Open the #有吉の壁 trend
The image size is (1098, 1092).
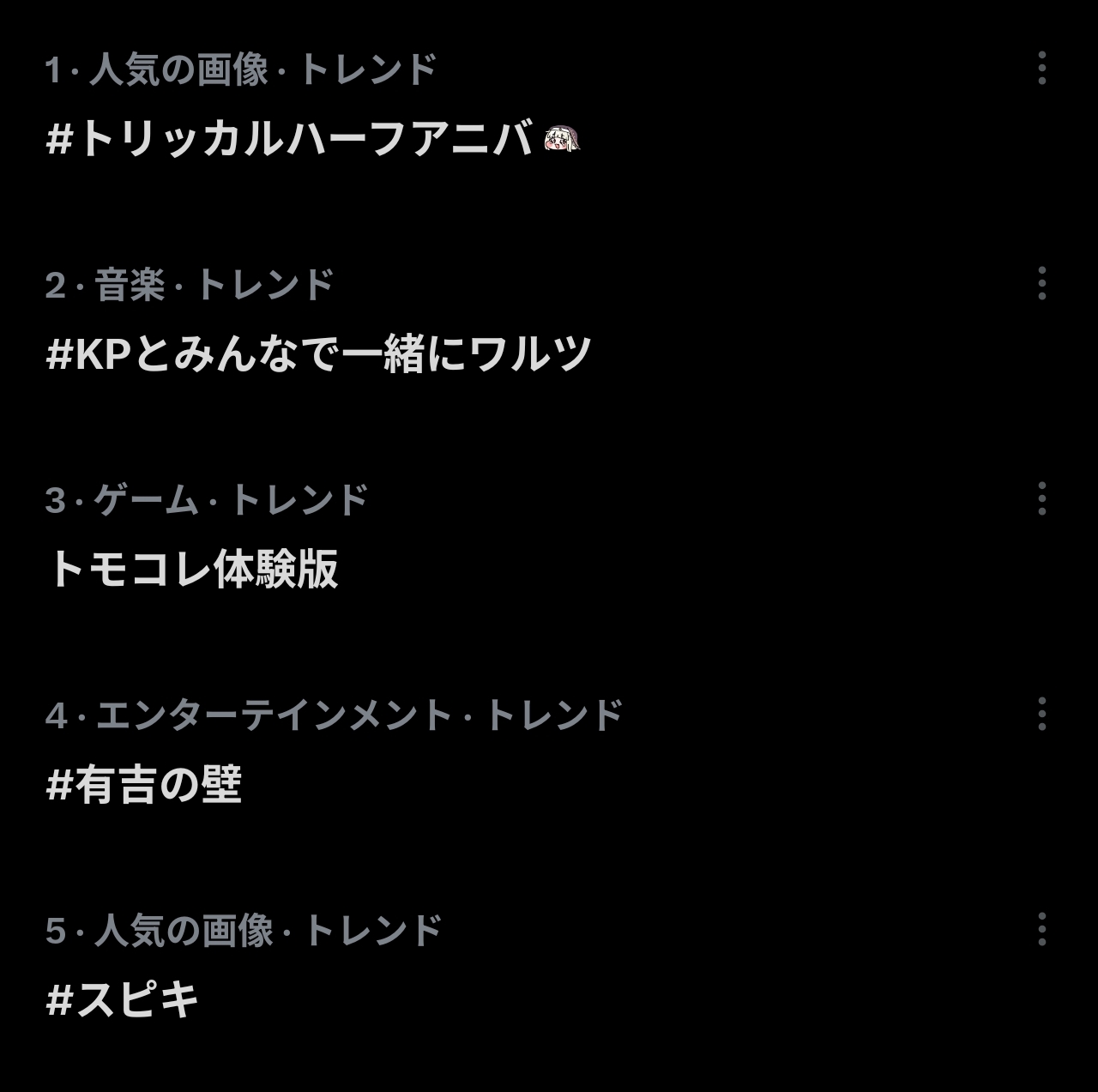click(144, 785)
